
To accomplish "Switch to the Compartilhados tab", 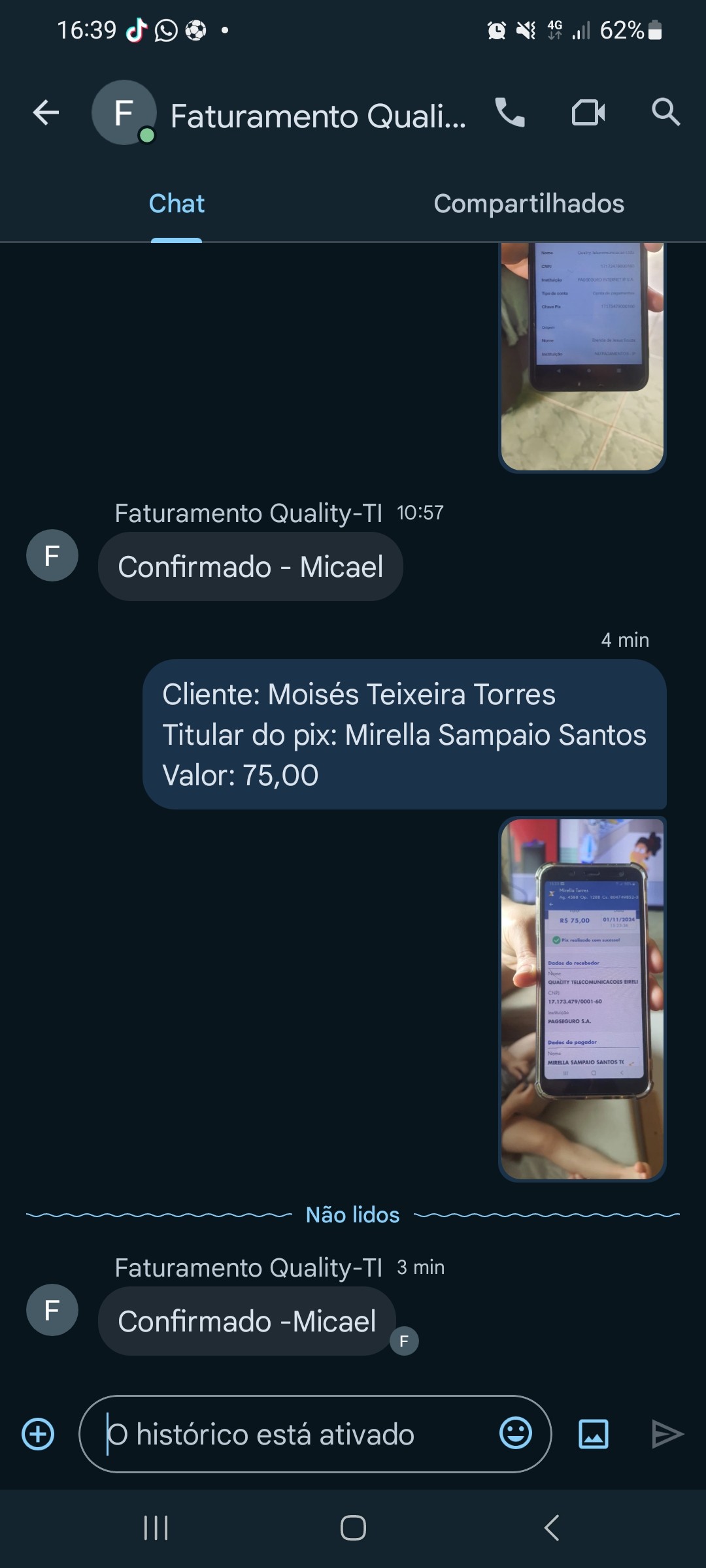I will [x=528, y=204].
